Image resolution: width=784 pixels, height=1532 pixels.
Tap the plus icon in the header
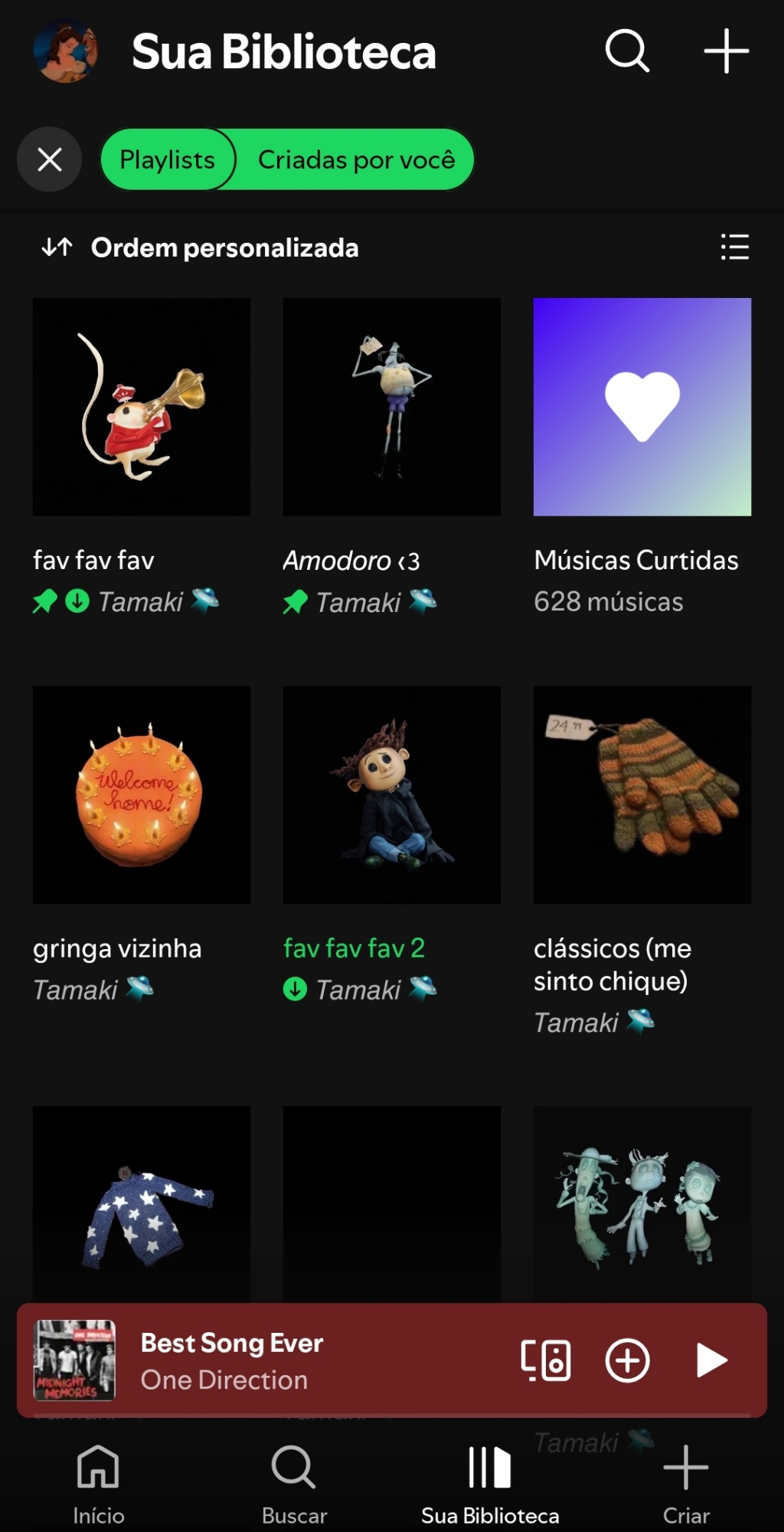pos(726,51)
